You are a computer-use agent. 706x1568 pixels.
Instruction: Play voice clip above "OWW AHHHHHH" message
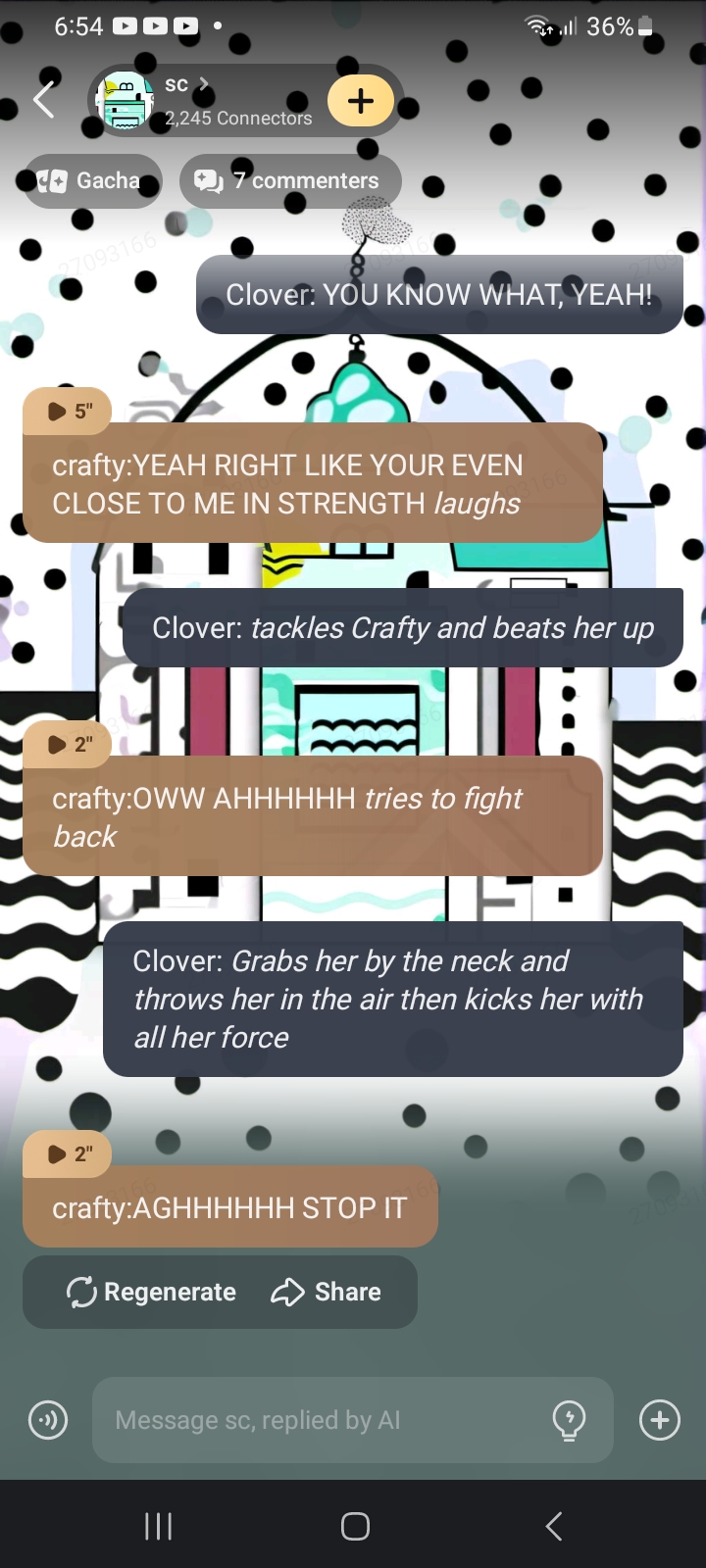(67, 745)
